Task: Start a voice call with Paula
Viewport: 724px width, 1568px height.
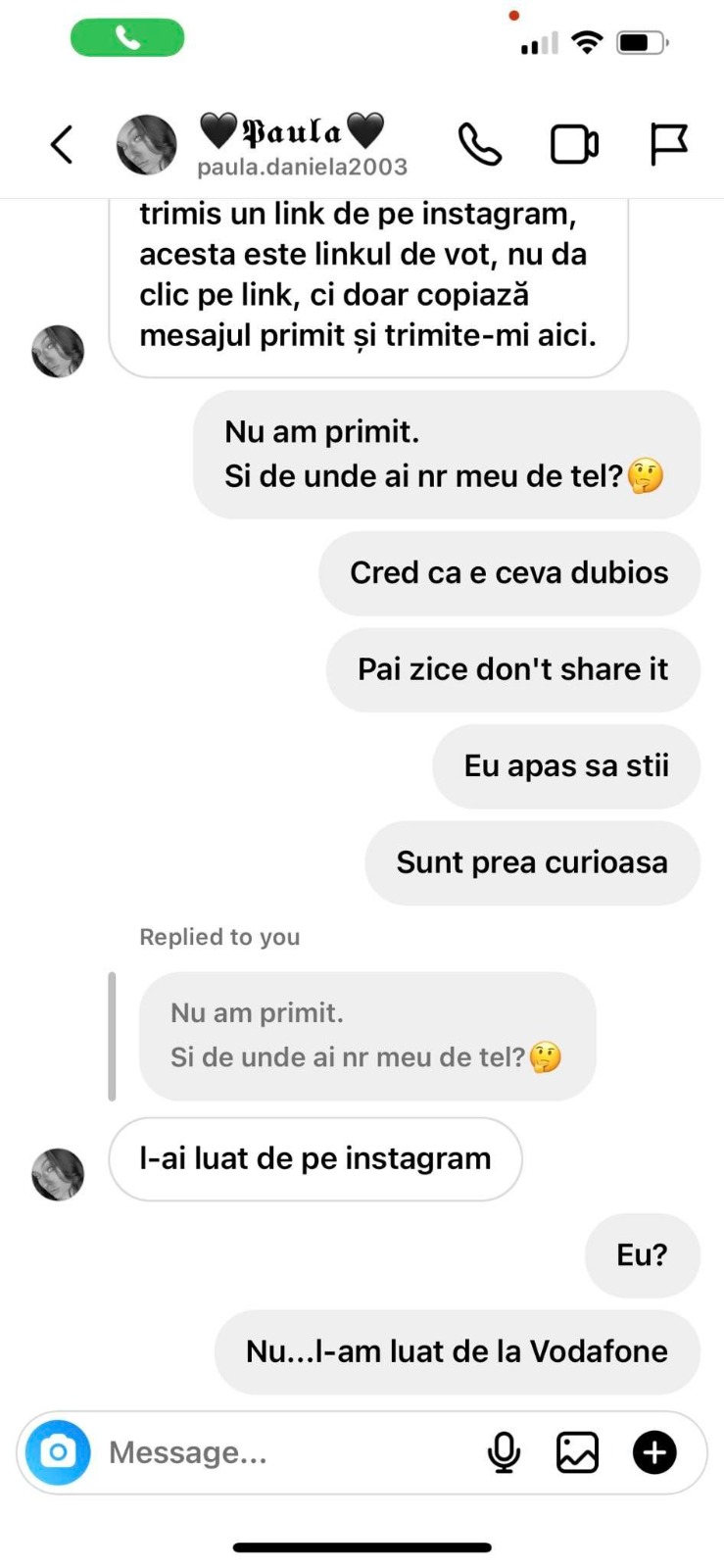Action: tap(480, 145)
